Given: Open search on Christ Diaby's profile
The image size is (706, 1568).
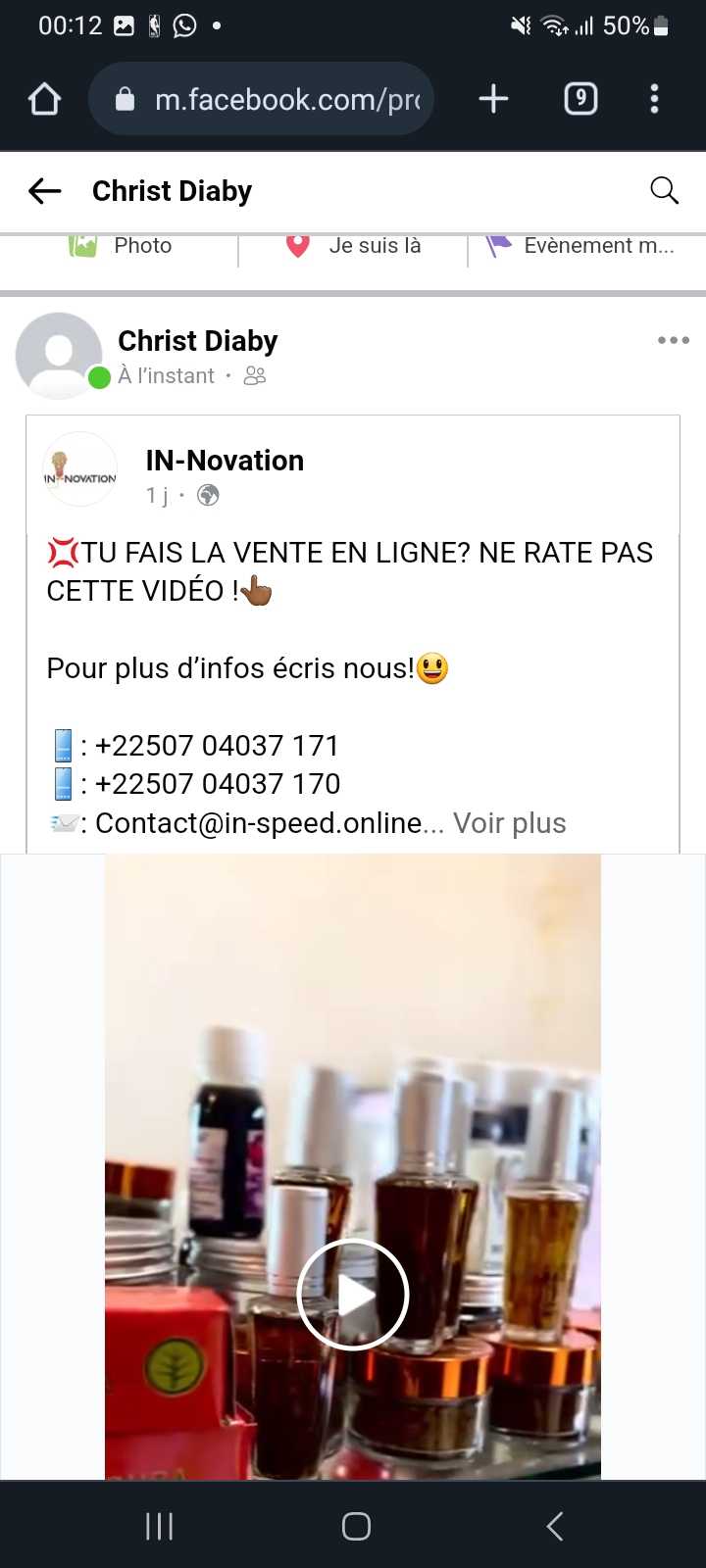Looking at the screenshot, I should (x=664, y=191).
